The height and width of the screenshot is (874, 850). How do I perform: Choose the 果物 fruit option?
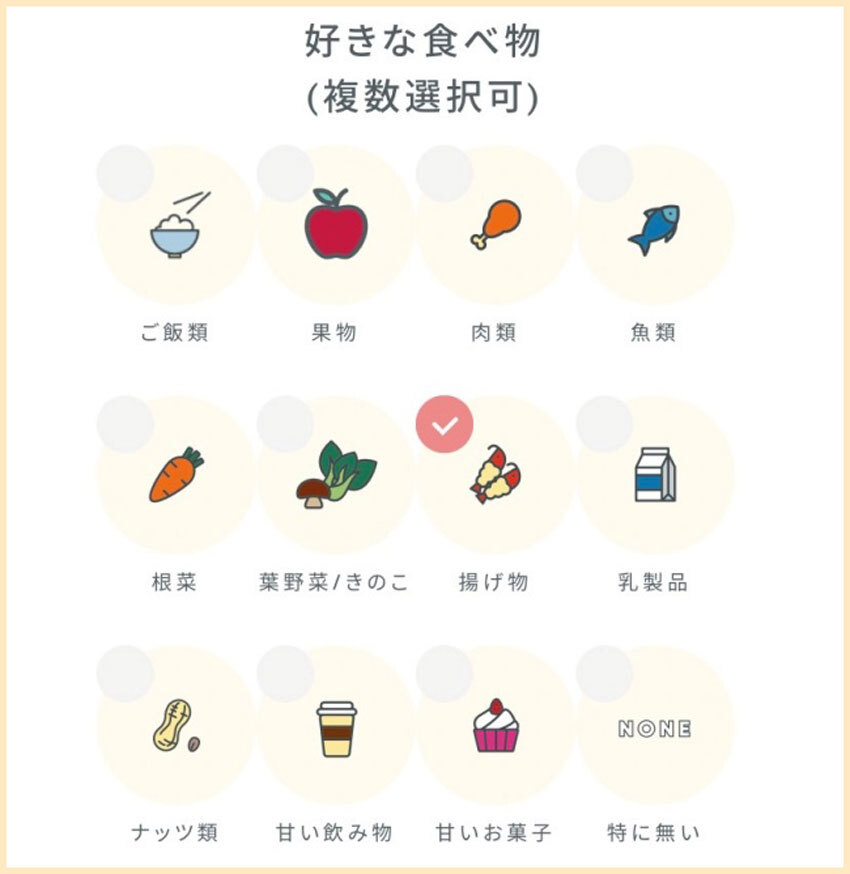pos(335,225)
